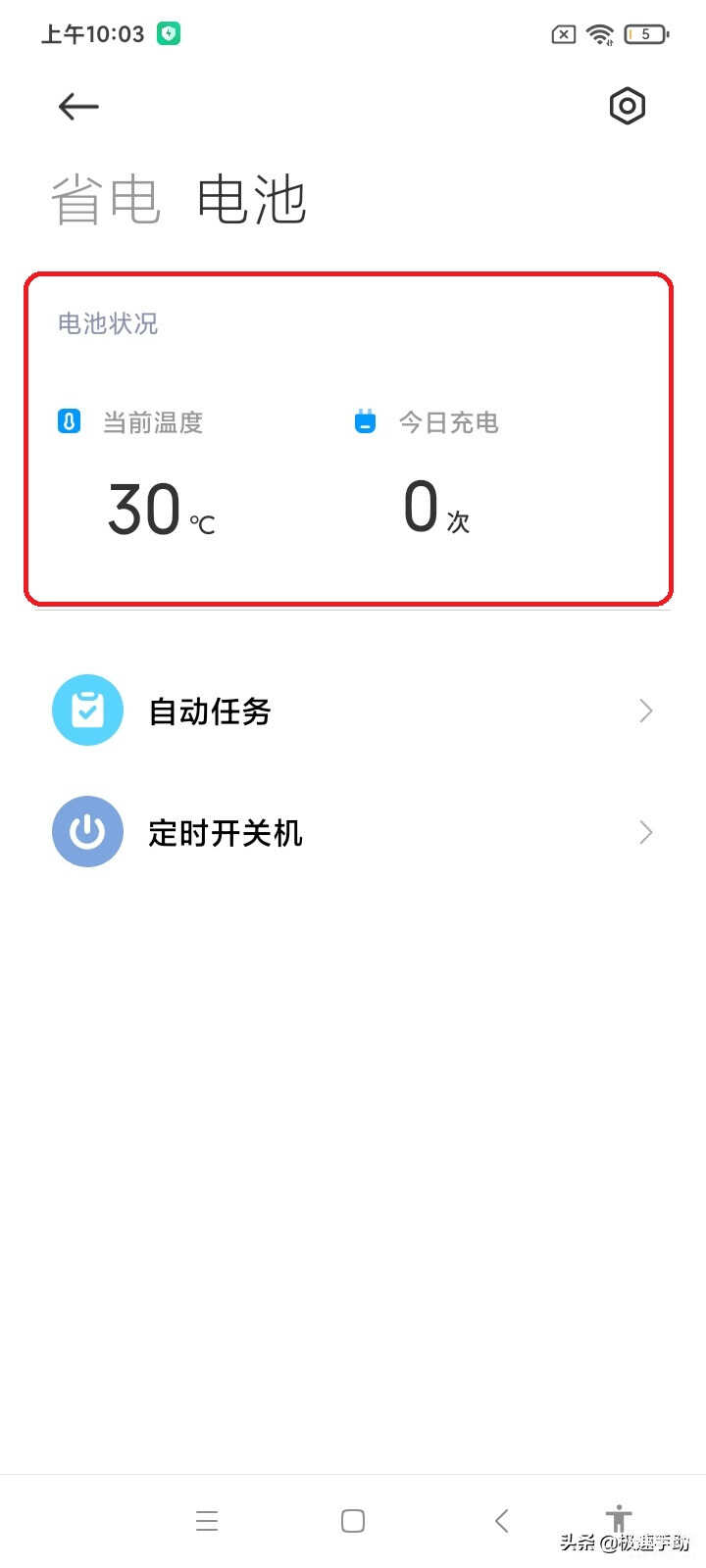Open 定时开关机 settings
Screen dimensions: 706x1568
tap(353, 832)
